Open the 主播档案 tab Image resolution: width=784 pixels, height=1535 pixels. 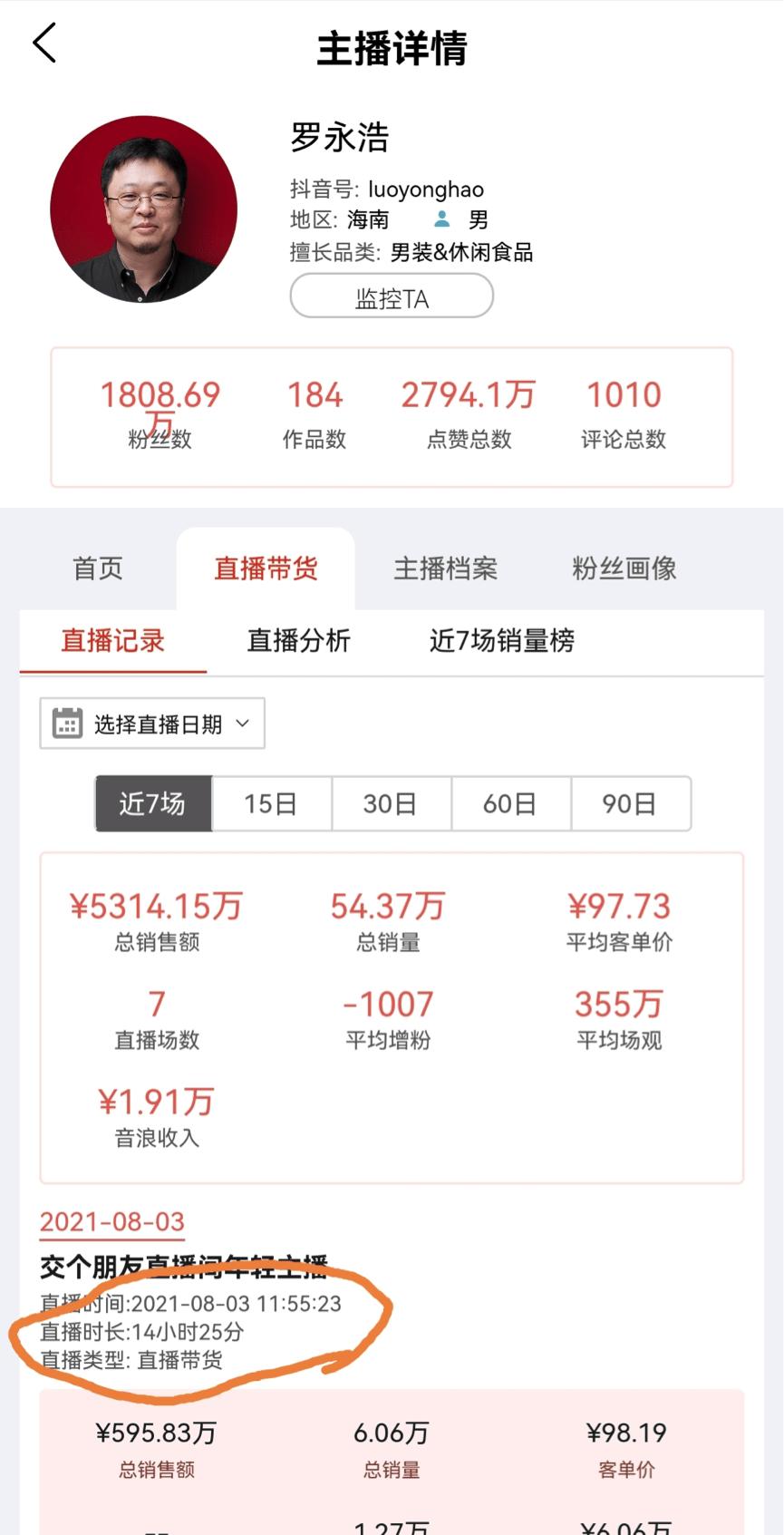click(445, 568)
